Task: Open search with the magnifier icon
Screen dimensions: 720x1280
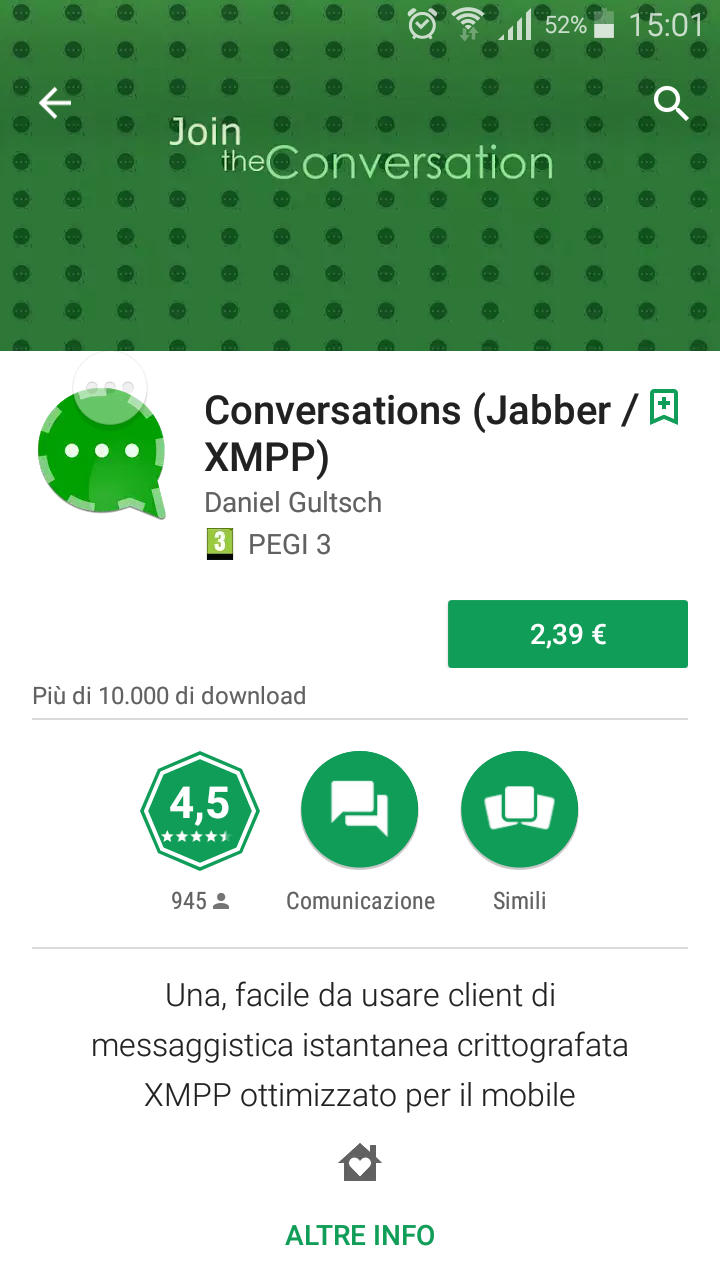Action: tap(671, 103)
